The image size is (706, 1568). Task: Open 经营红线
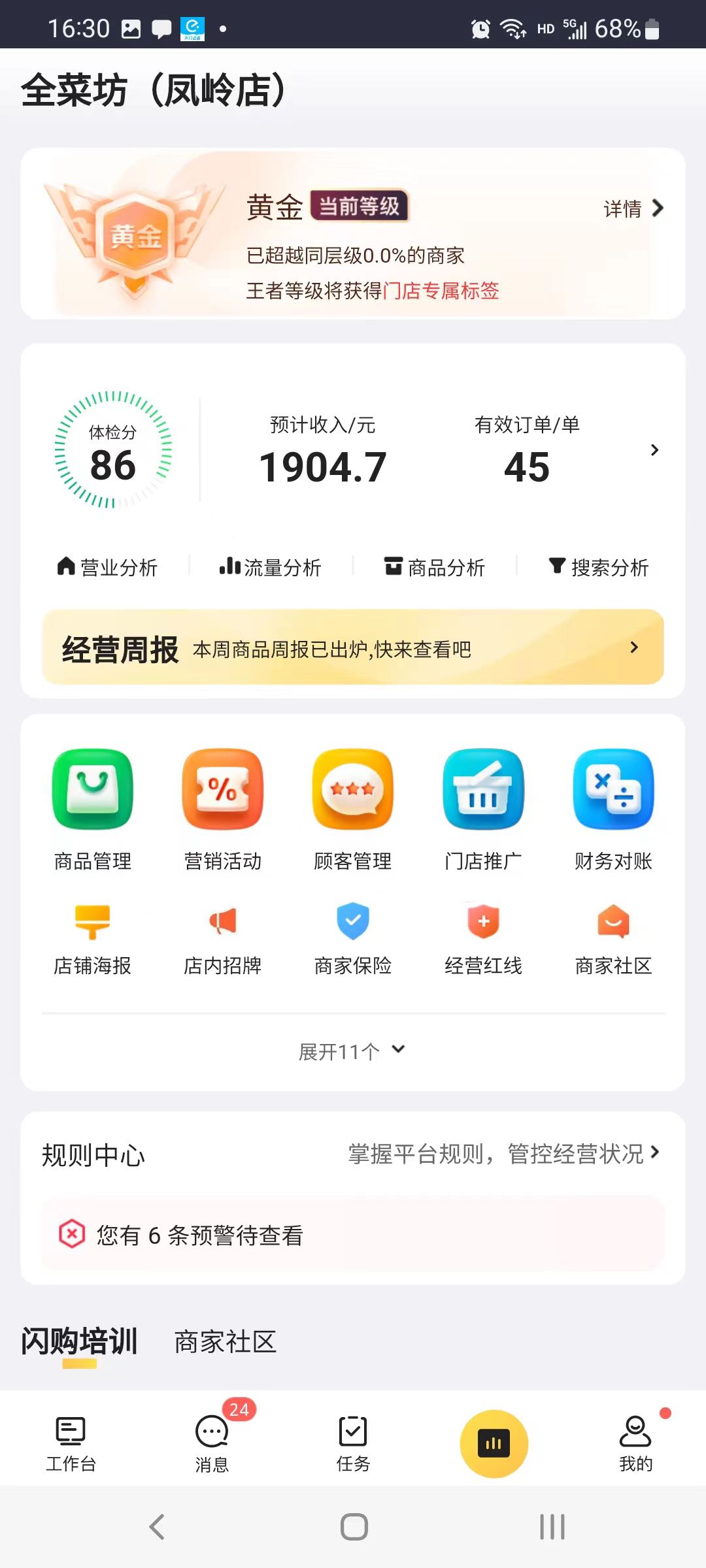coord(483,938)
